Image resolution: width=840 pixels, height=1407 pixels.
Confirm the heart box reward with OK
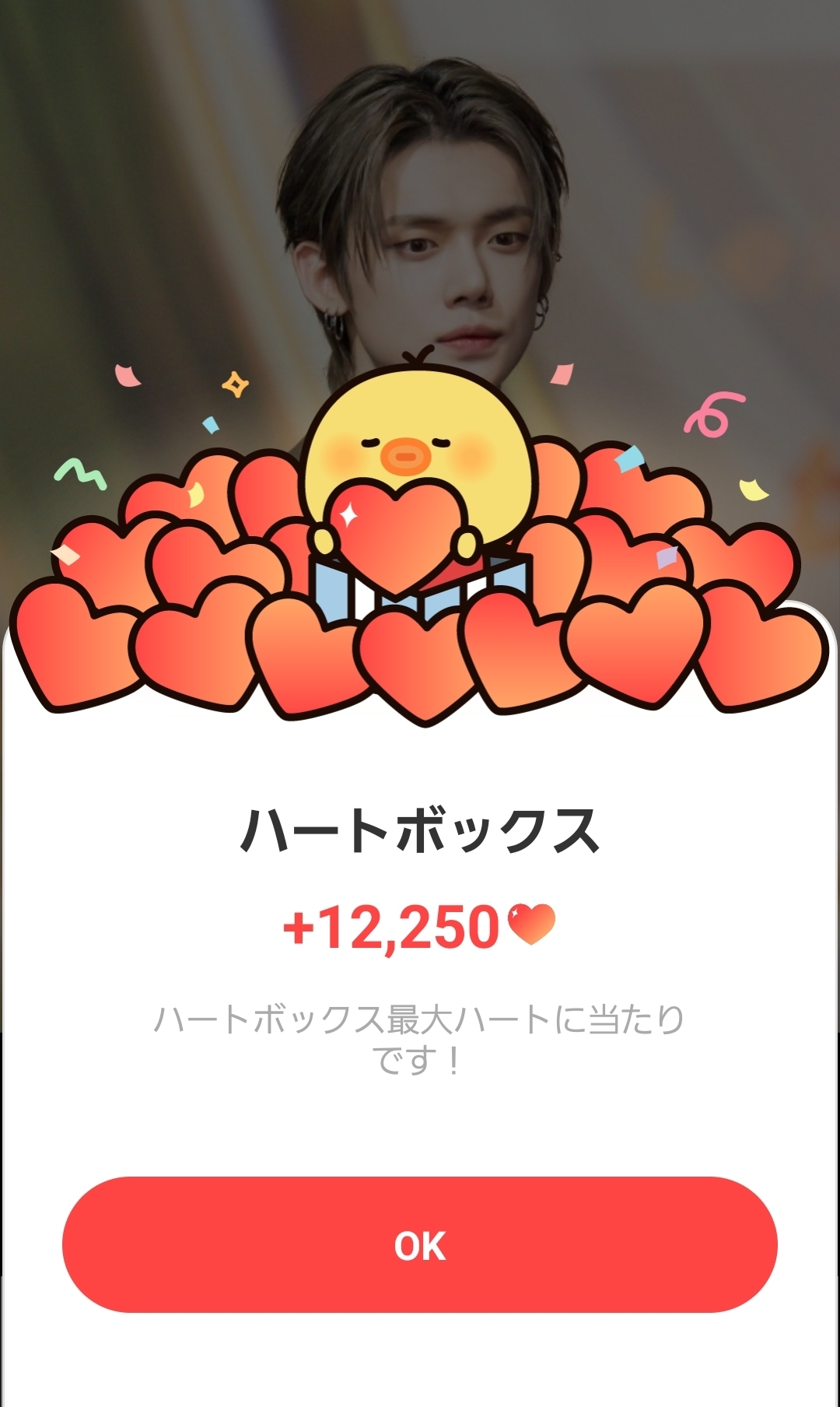pyautogui.click(x=419, y=1245)
